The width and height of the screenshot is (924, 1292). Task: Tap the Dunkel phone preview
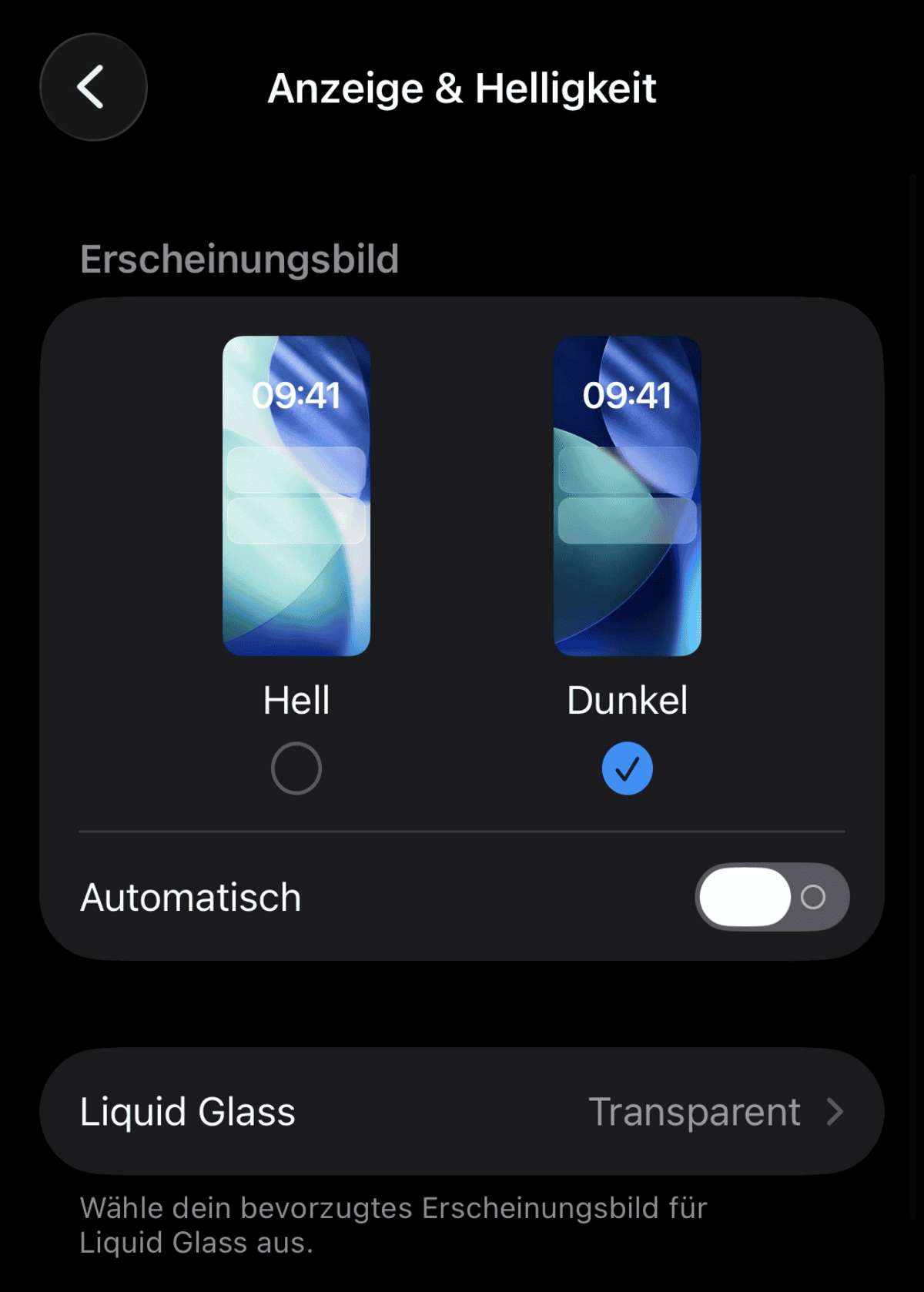tap(627, 496)
